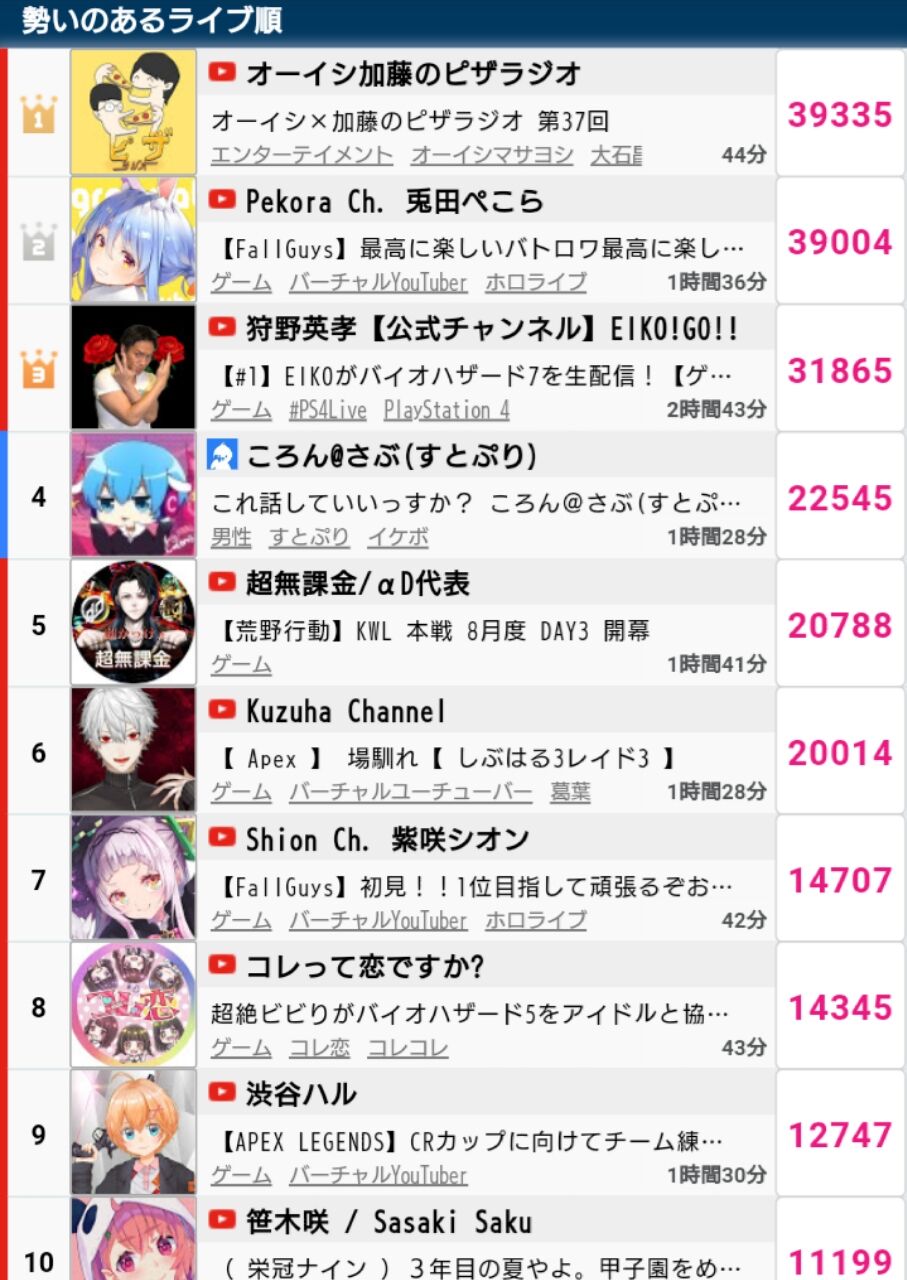Open コレって恋ですか? stream
The width and height of the screenshot is (907, 1280).
click(470, 1014)
